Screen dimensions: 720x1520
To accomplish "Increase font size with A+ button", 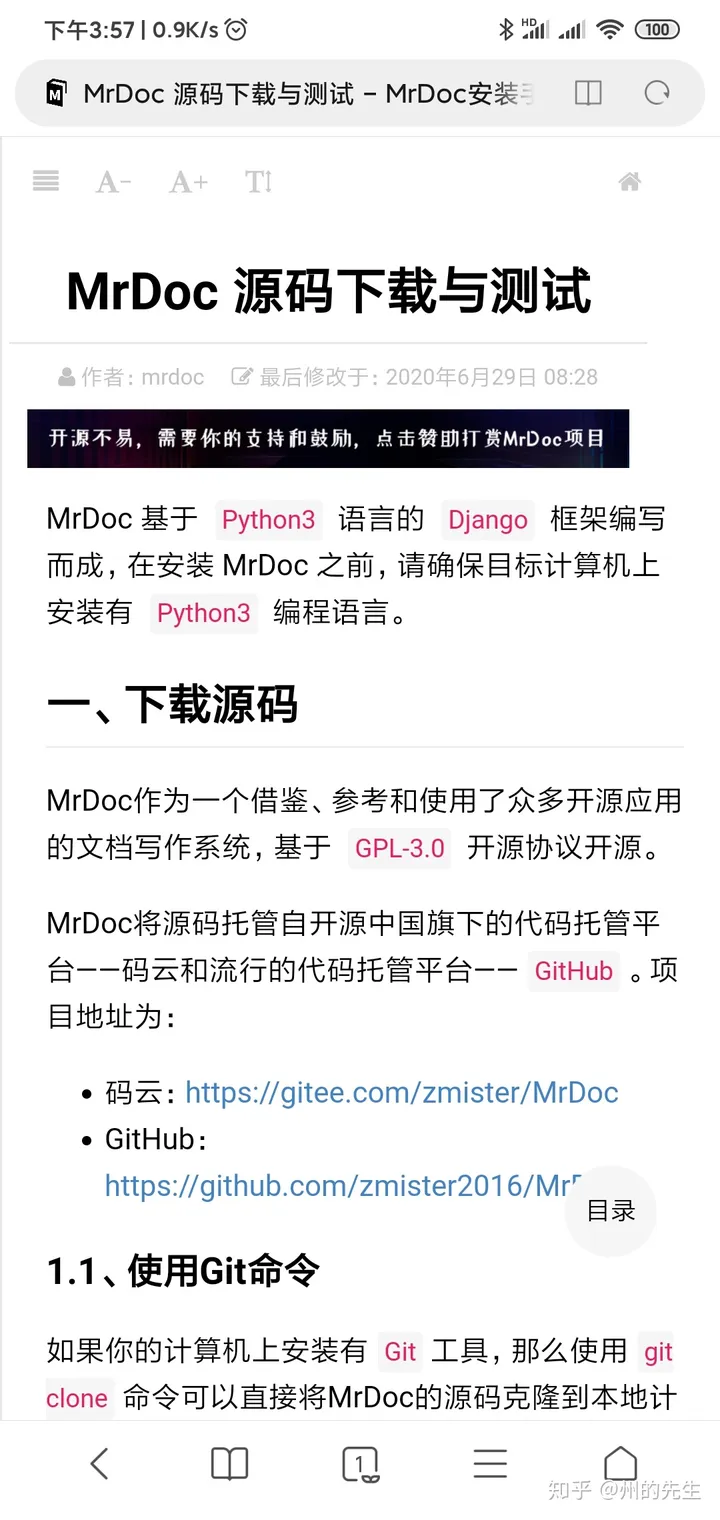I will 188,182.
